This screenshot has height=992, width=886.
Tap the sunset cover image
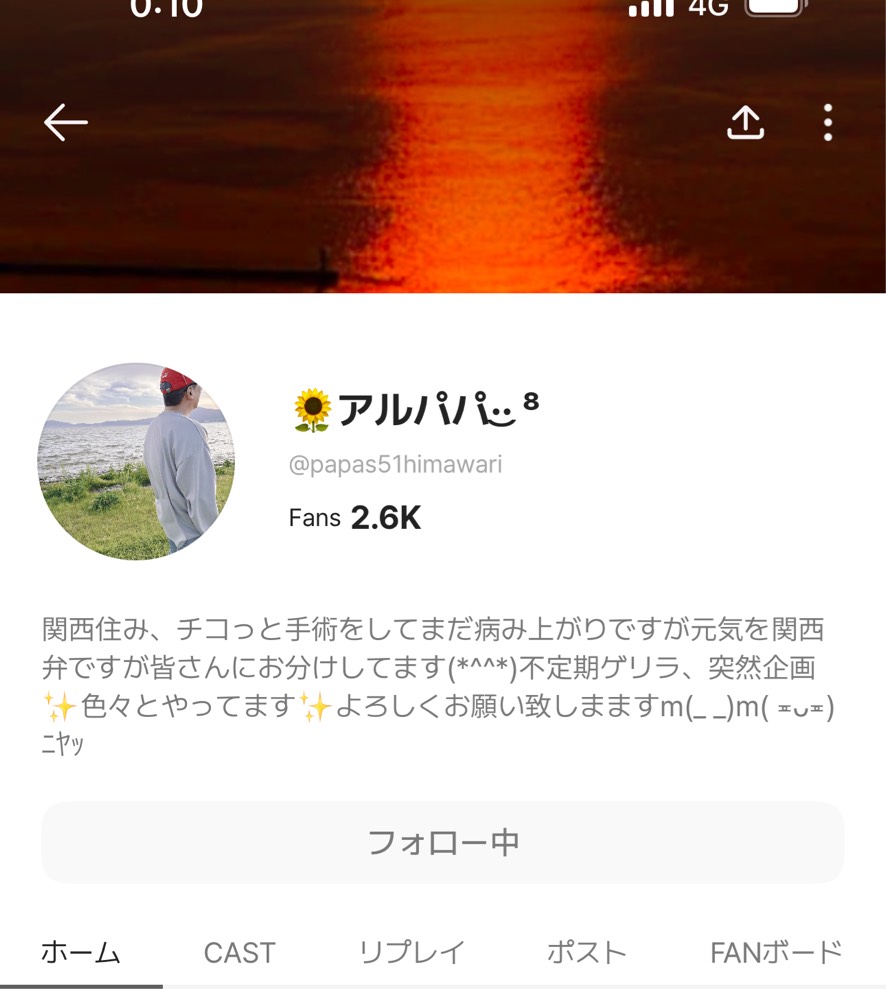click(443, 200)
